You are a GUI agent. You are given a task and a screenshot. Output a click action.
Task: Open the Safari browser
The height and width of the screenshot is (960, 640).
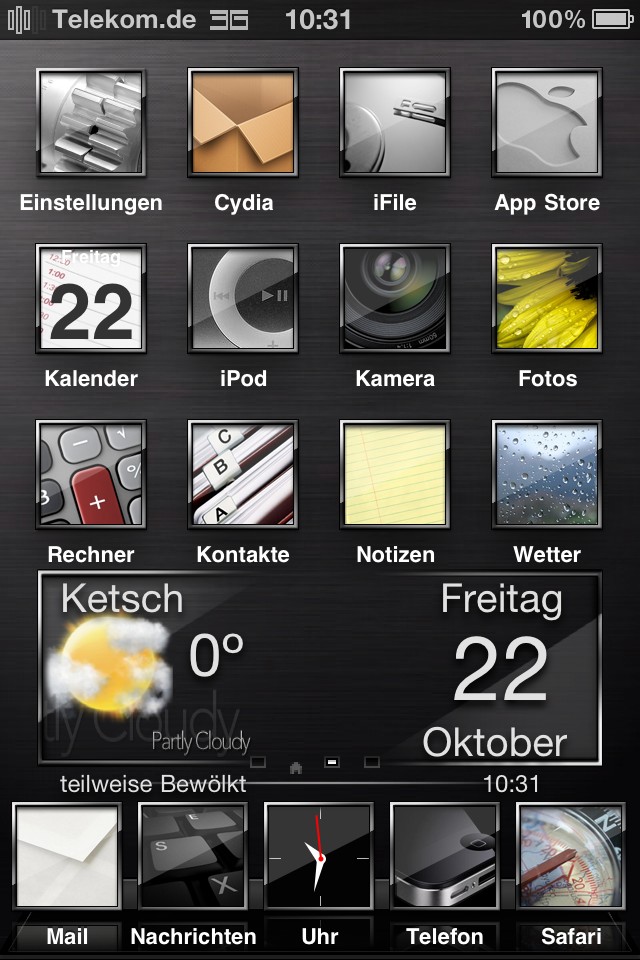[x=571, y=858]
